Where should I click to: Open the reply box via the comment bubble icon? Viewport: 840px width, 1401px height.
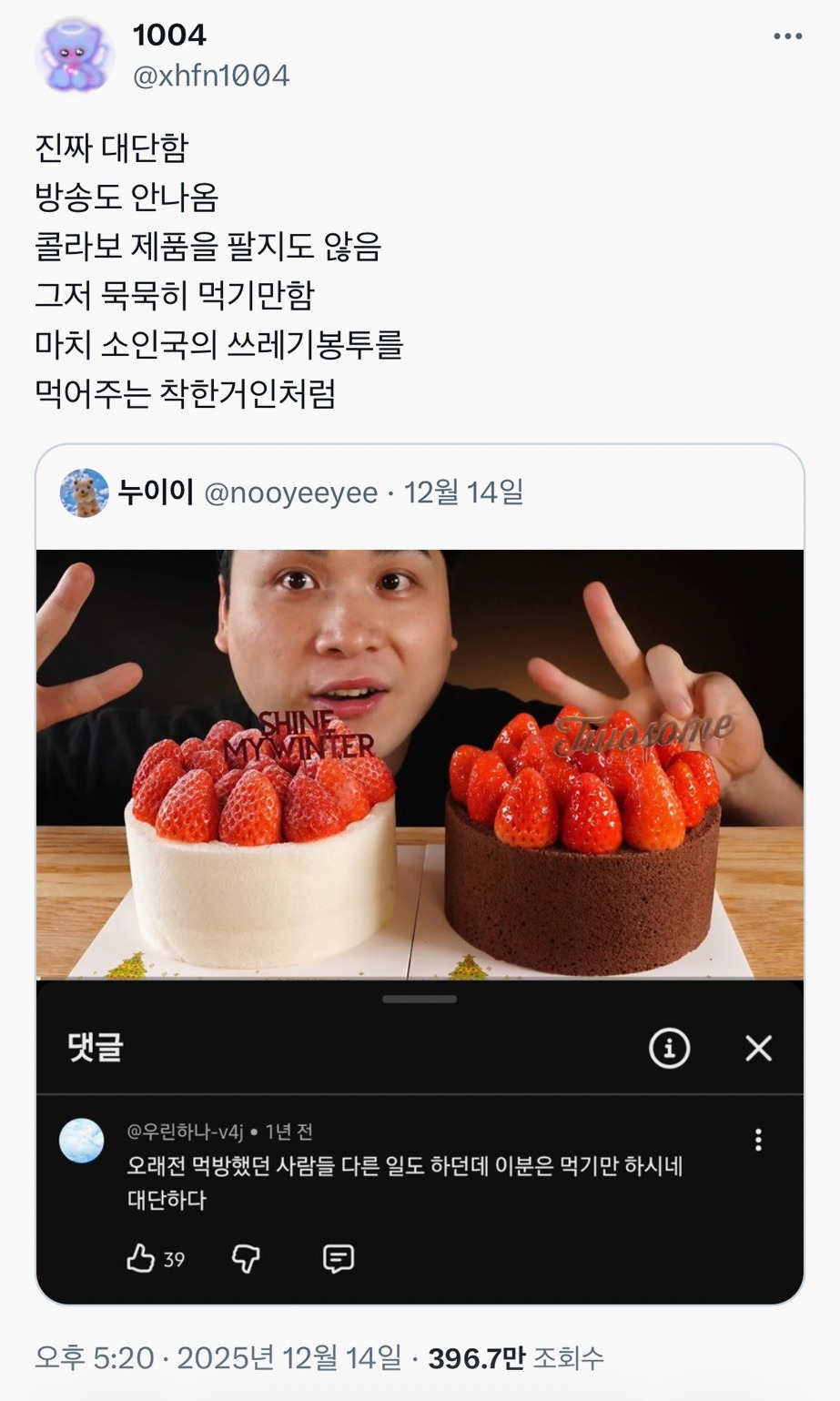tap(338, 1260)
